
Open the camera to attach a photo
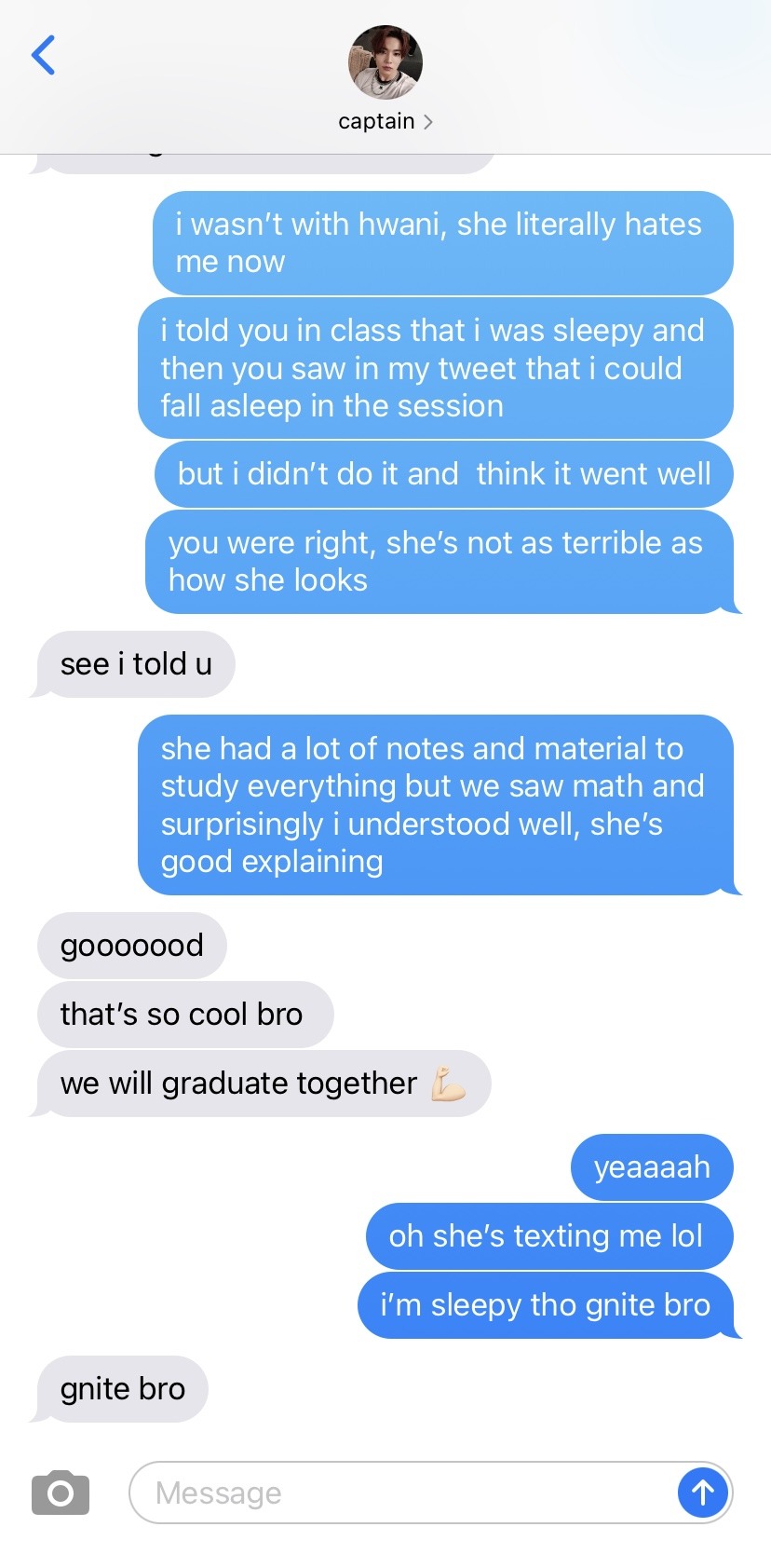61,1493
